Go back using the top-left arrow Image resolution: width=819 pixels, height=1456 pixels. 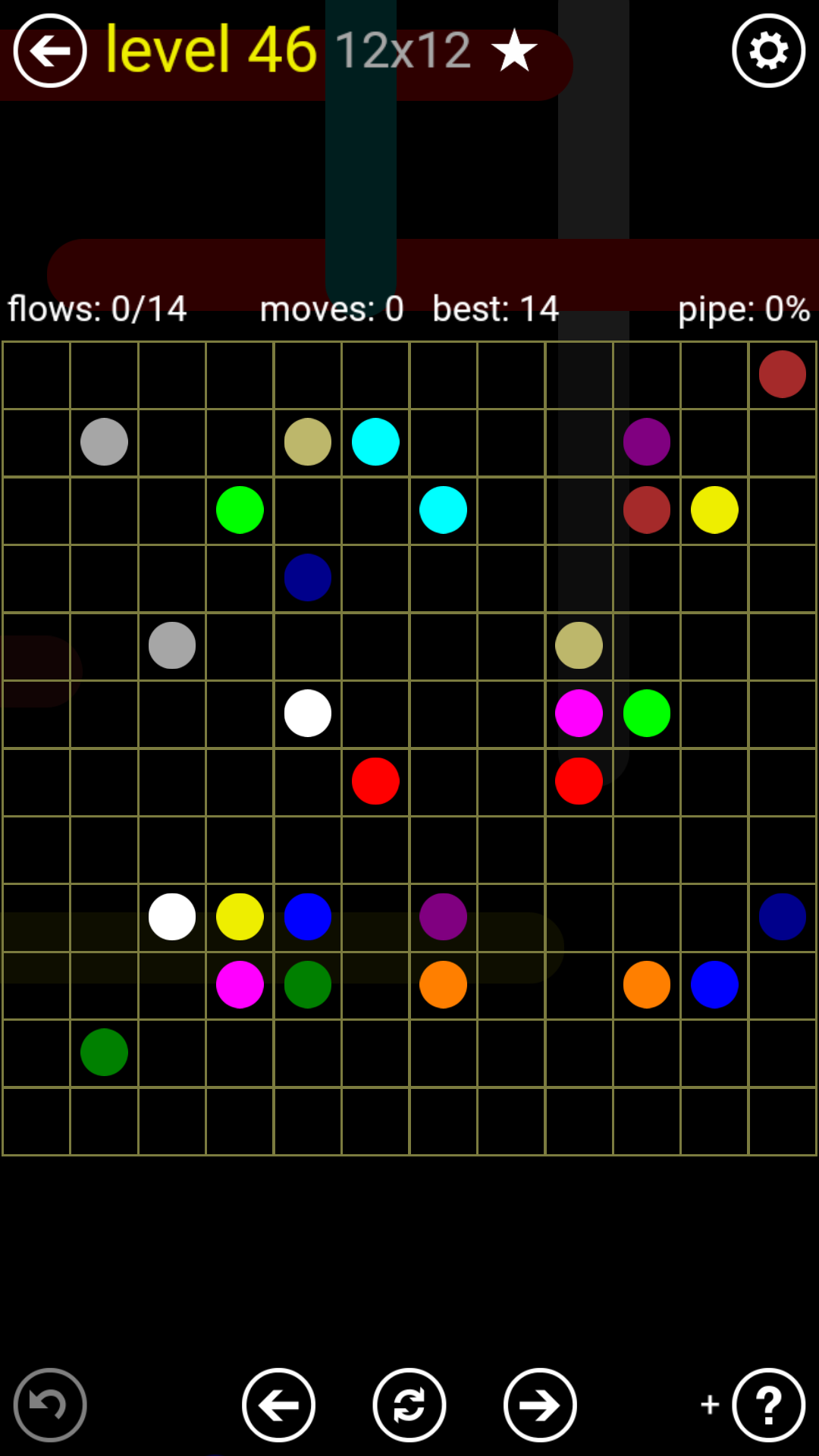pos(50,51)
